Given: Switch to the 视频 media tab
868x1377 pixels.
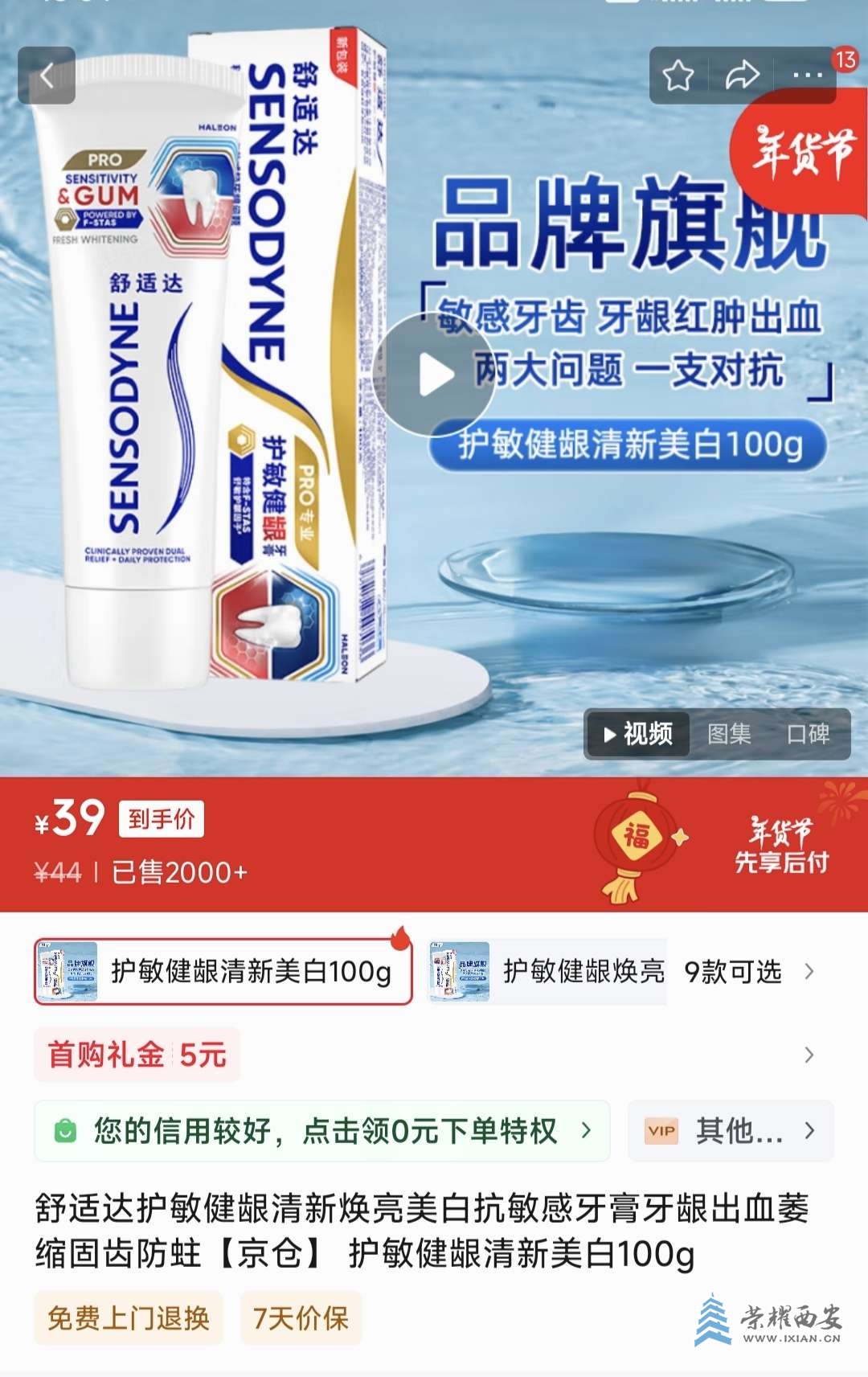Looking at the screenshot, I should pyautogui.click(x=639, y=734).
